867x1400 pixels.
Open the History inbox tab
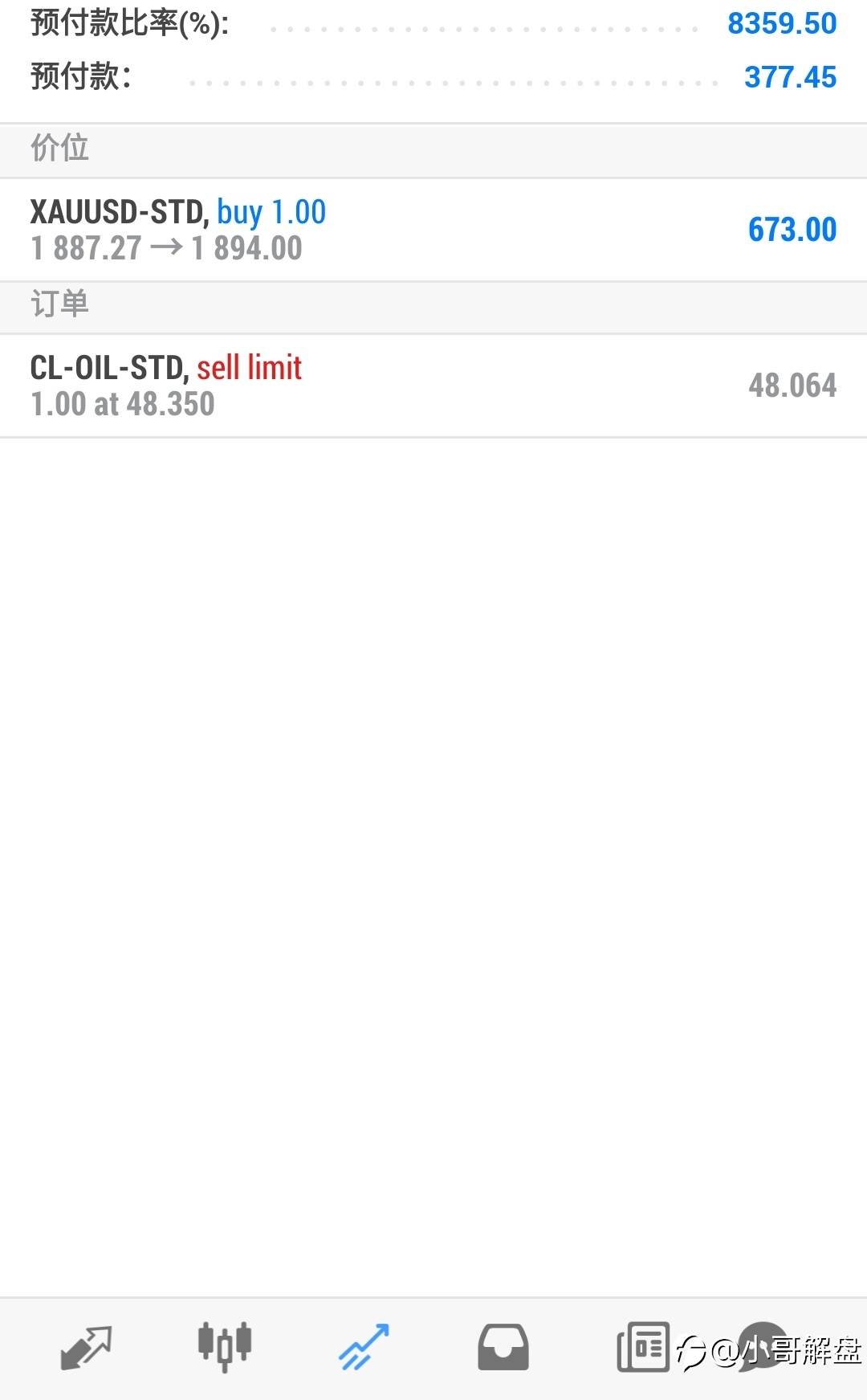(503, 1348)
